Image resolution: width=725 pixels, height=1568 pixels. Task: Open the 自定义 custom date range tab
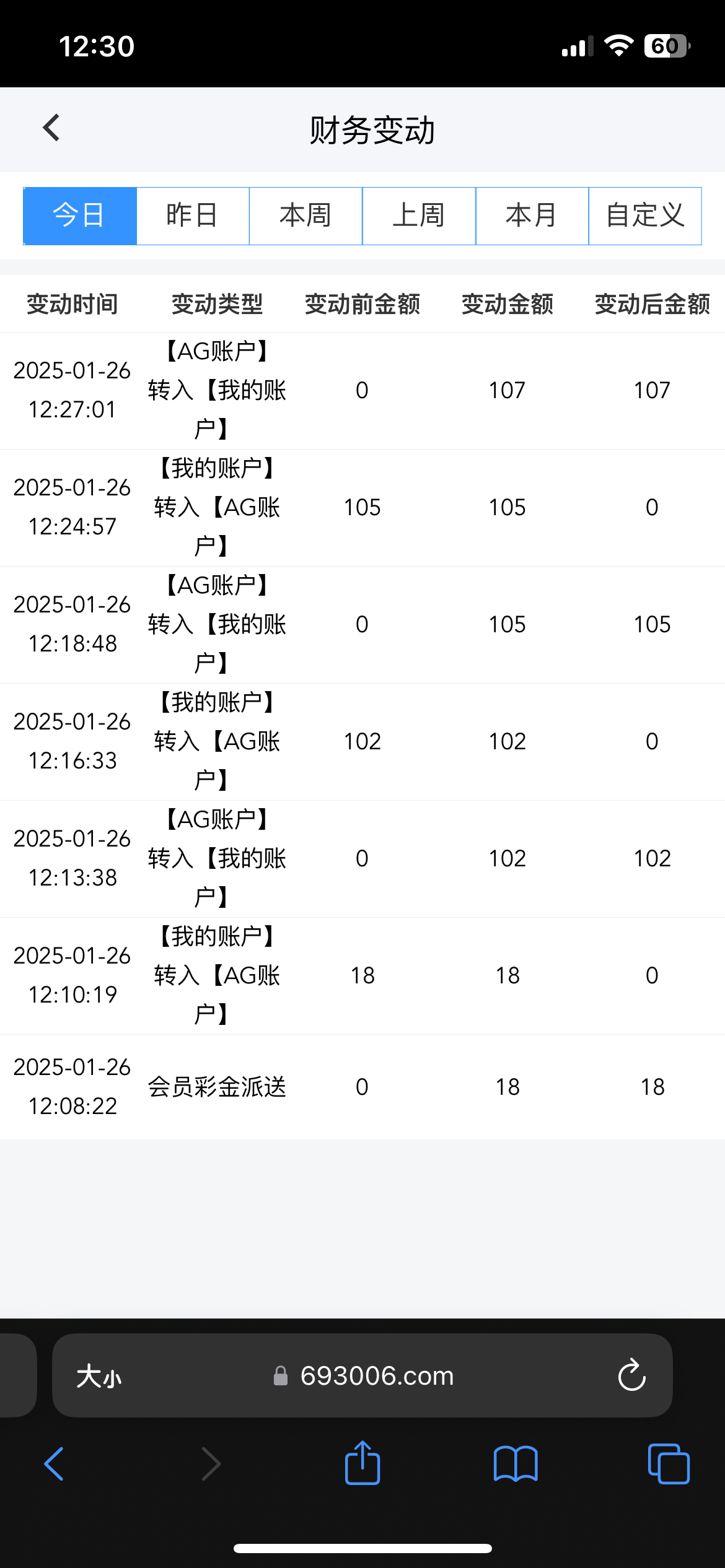(645, 216)
